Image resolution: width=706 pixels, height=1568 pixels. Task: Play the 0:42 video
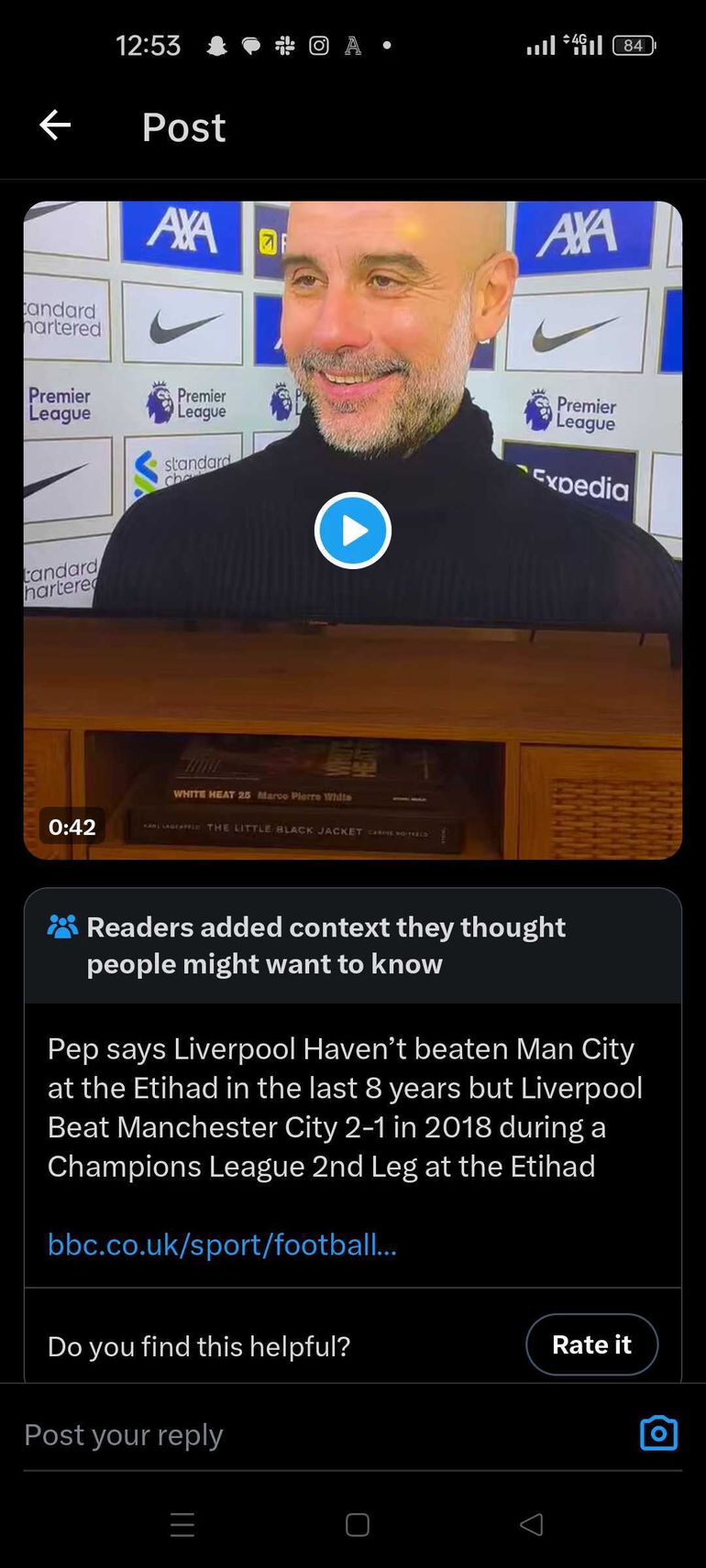353,531
